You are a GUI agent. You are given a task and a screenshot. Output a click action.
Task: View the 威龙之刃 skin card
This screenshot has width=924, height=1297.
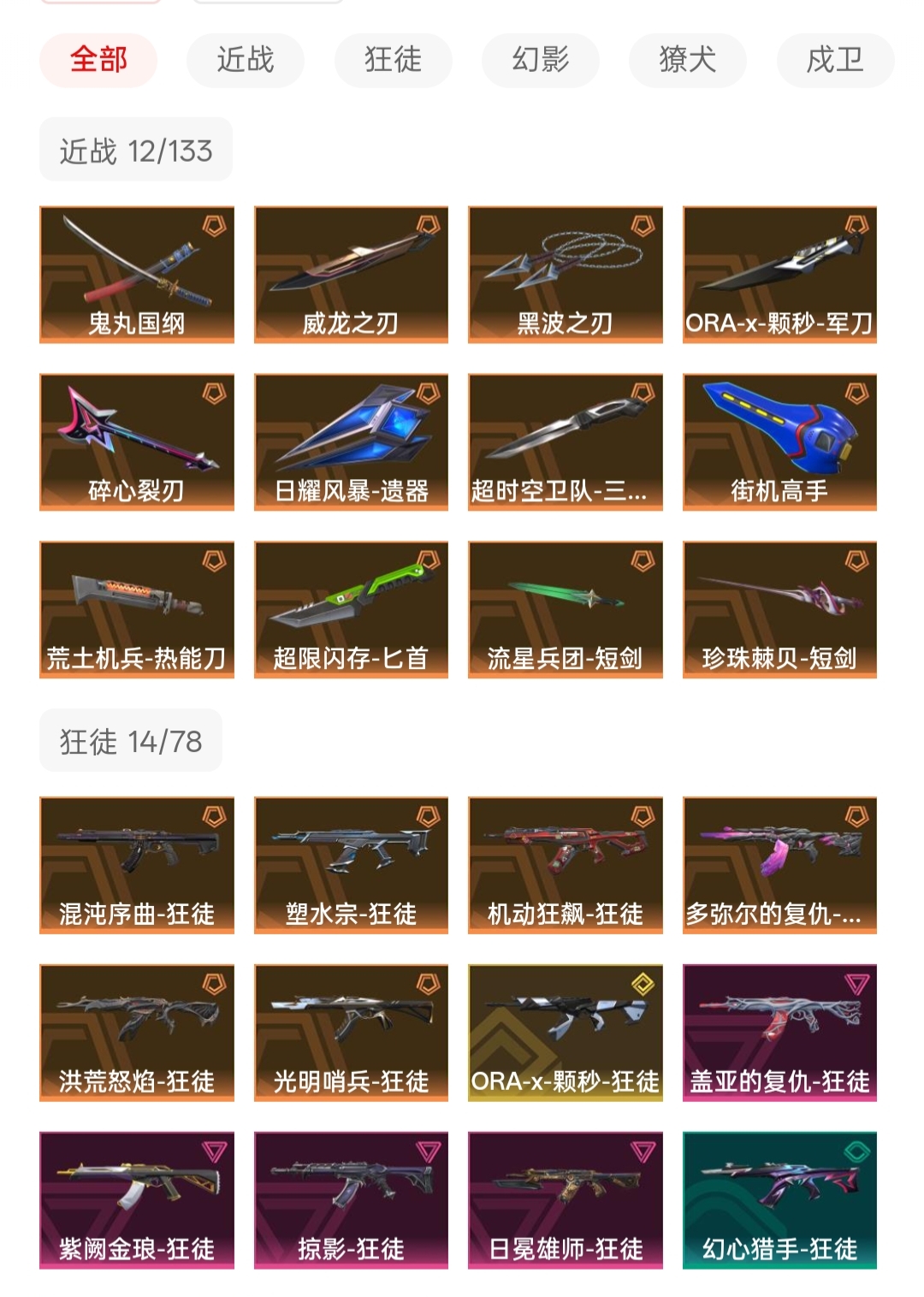351,275
